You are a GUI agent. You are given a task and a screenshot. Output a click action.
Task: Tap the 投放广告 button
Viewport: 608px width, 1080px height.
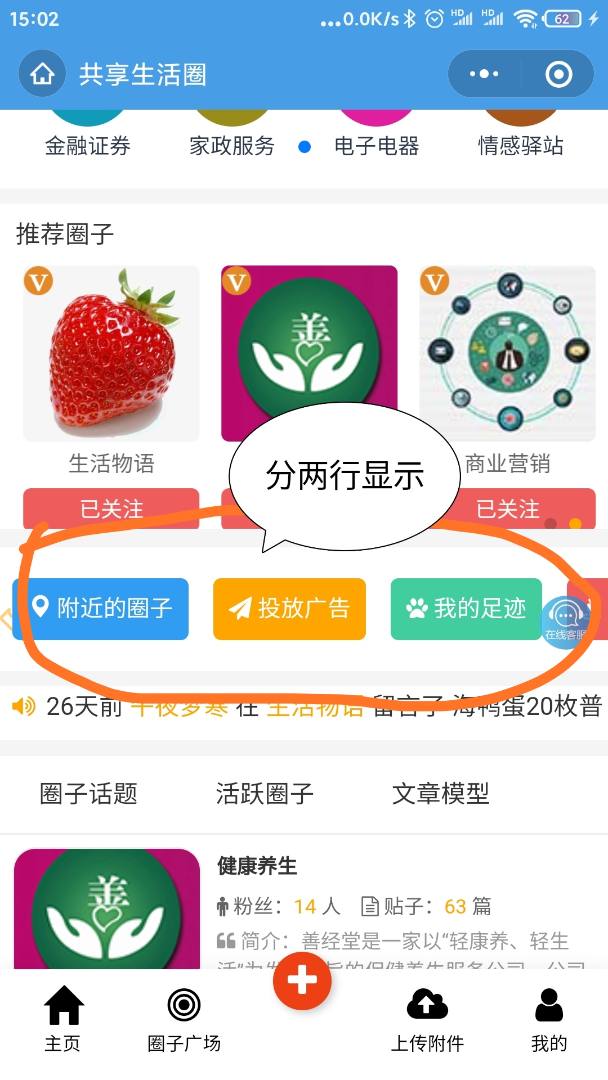[289, 608]
